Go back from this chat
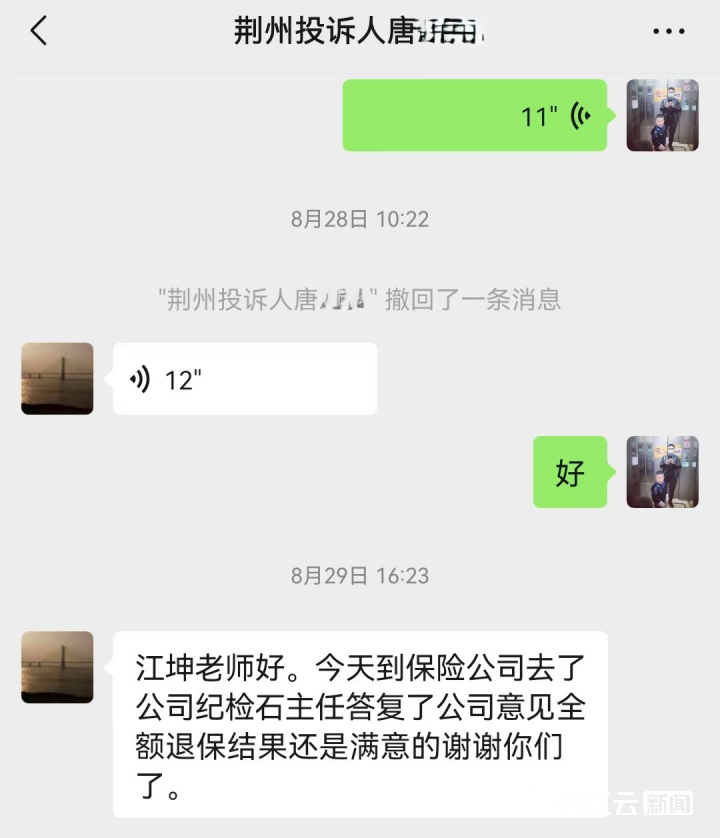Image resolution: width=720 pixels, height=838 pixels. 38,31
